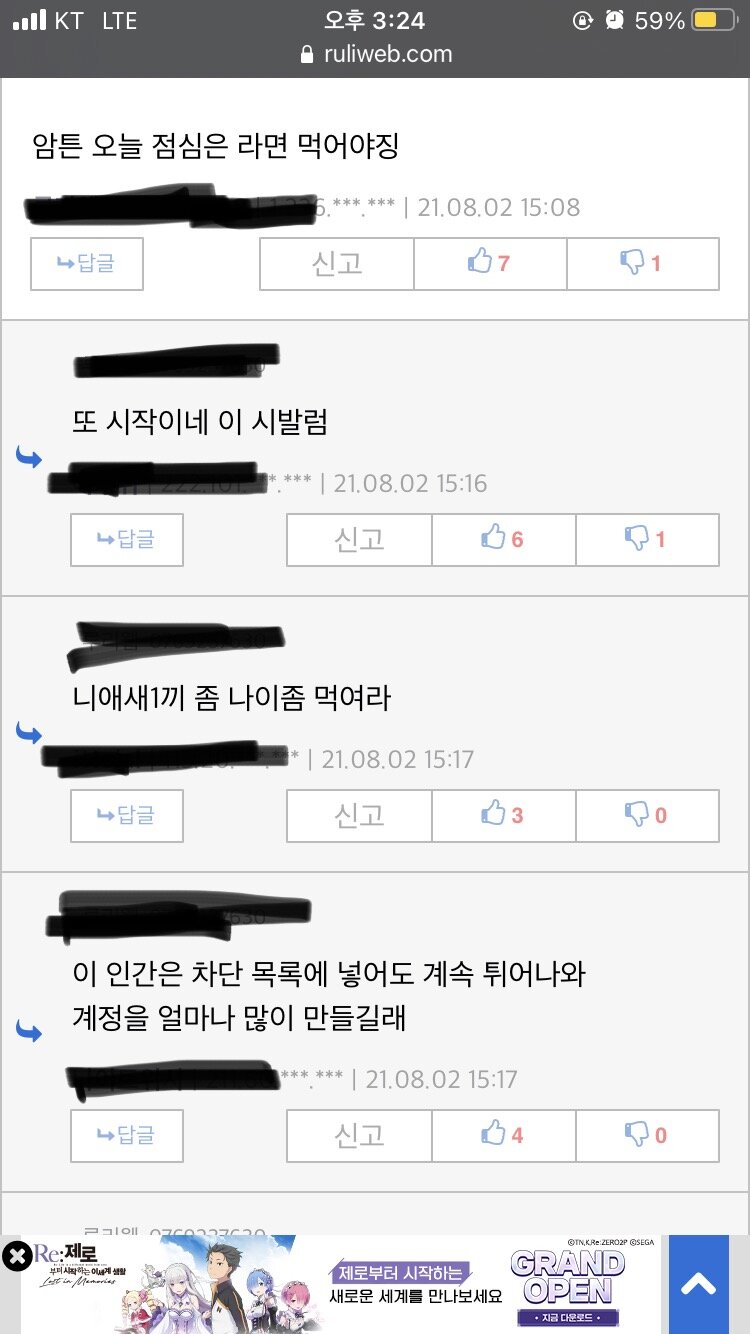Screen dimensions: 750x1334
Task: Dislike the 나이좀 먹여라 comment
Action: 646,816
